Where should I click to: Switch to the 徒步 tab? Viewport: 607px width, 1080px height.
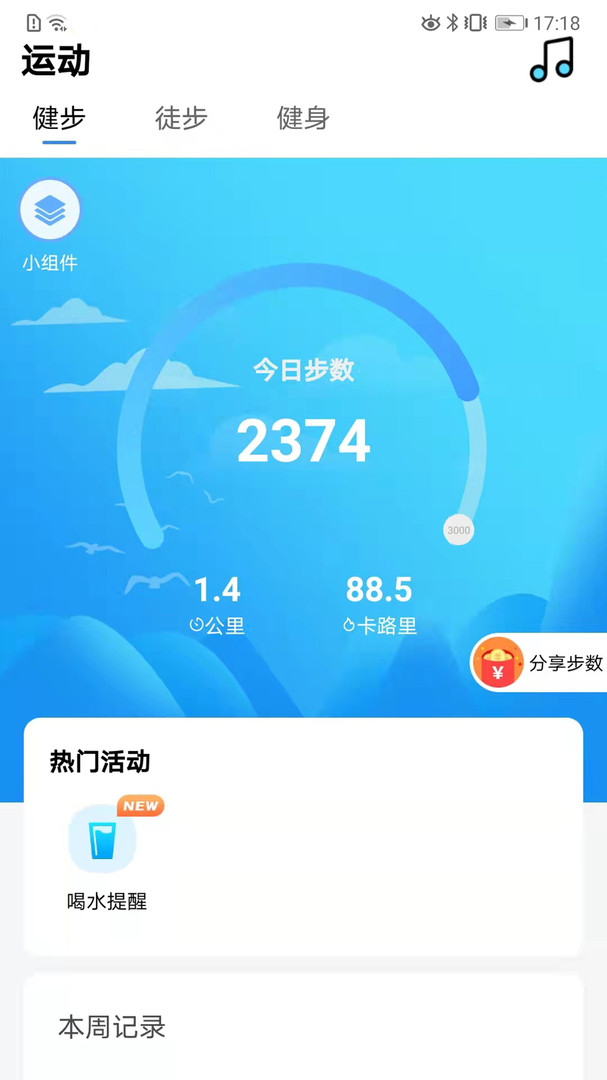click(x=181, y=118)
